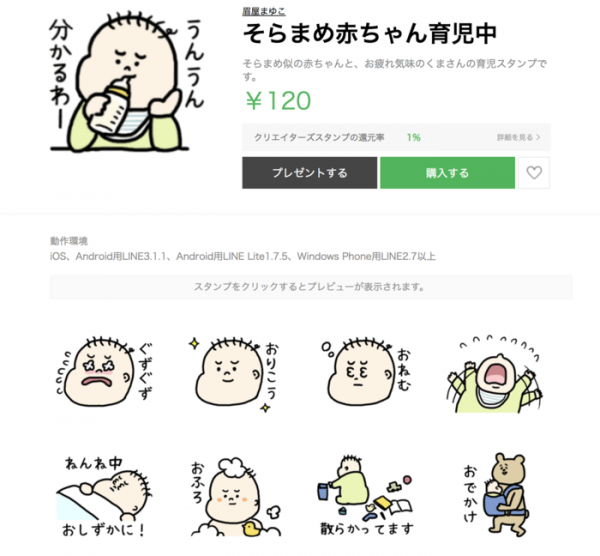Tap the プレゼントする button
Image resolution: width=600 pixels, height=556 pixels.
click(310, 173)
